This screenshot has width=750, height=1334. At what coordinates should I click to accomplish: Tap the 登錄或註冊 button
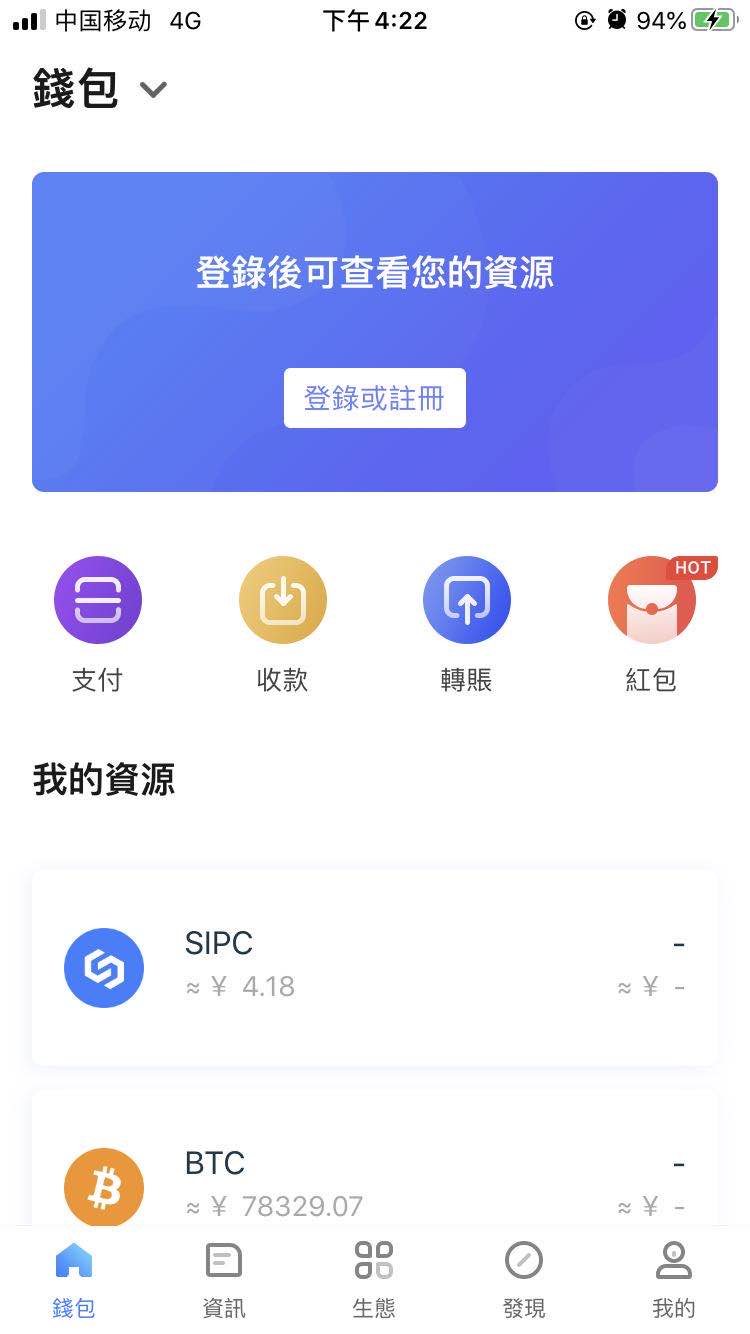(x=374, y=398)
